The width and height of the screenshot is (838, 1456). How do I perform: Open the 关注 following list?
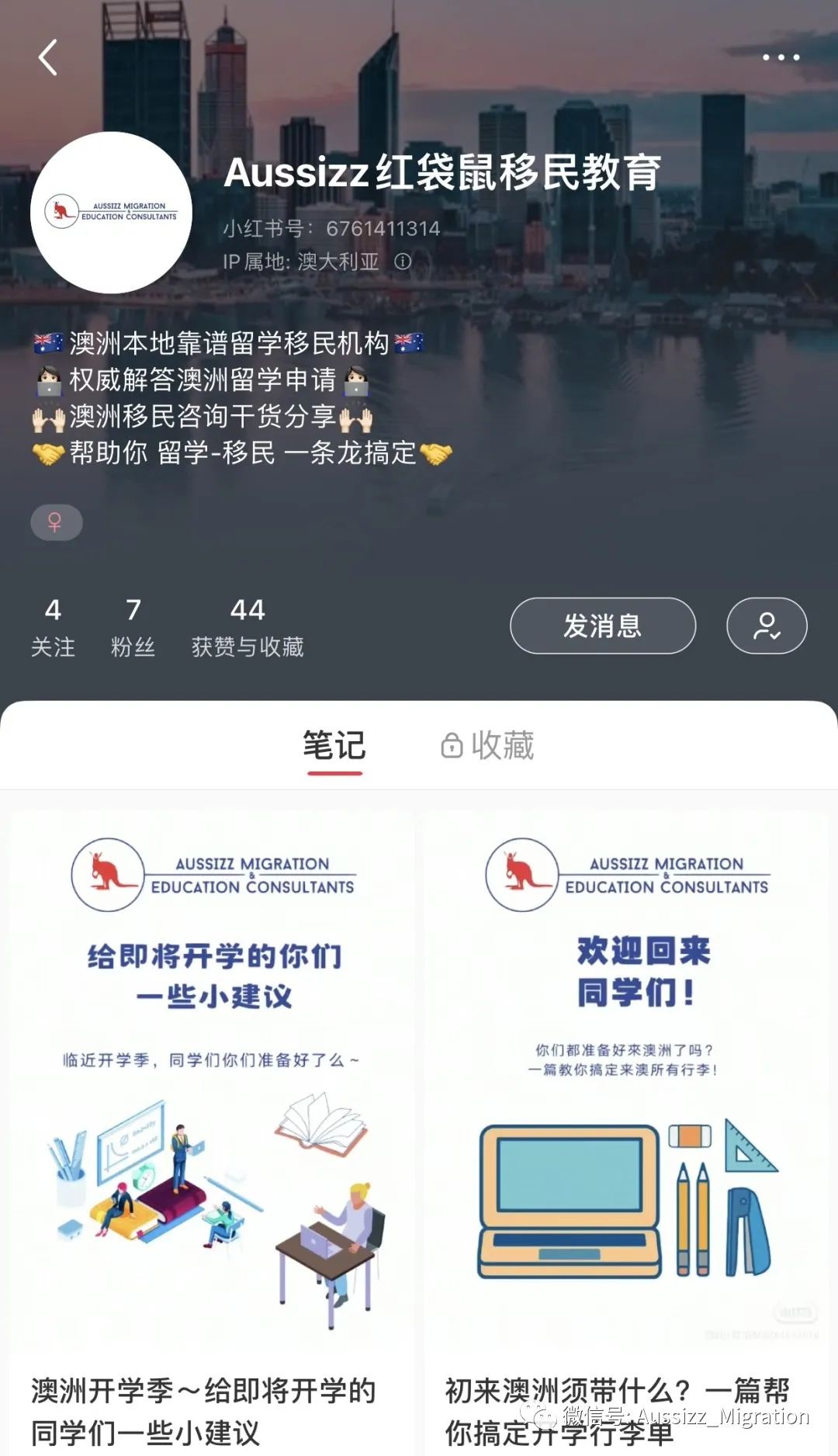pyautogui.click(x=53, y=627)
